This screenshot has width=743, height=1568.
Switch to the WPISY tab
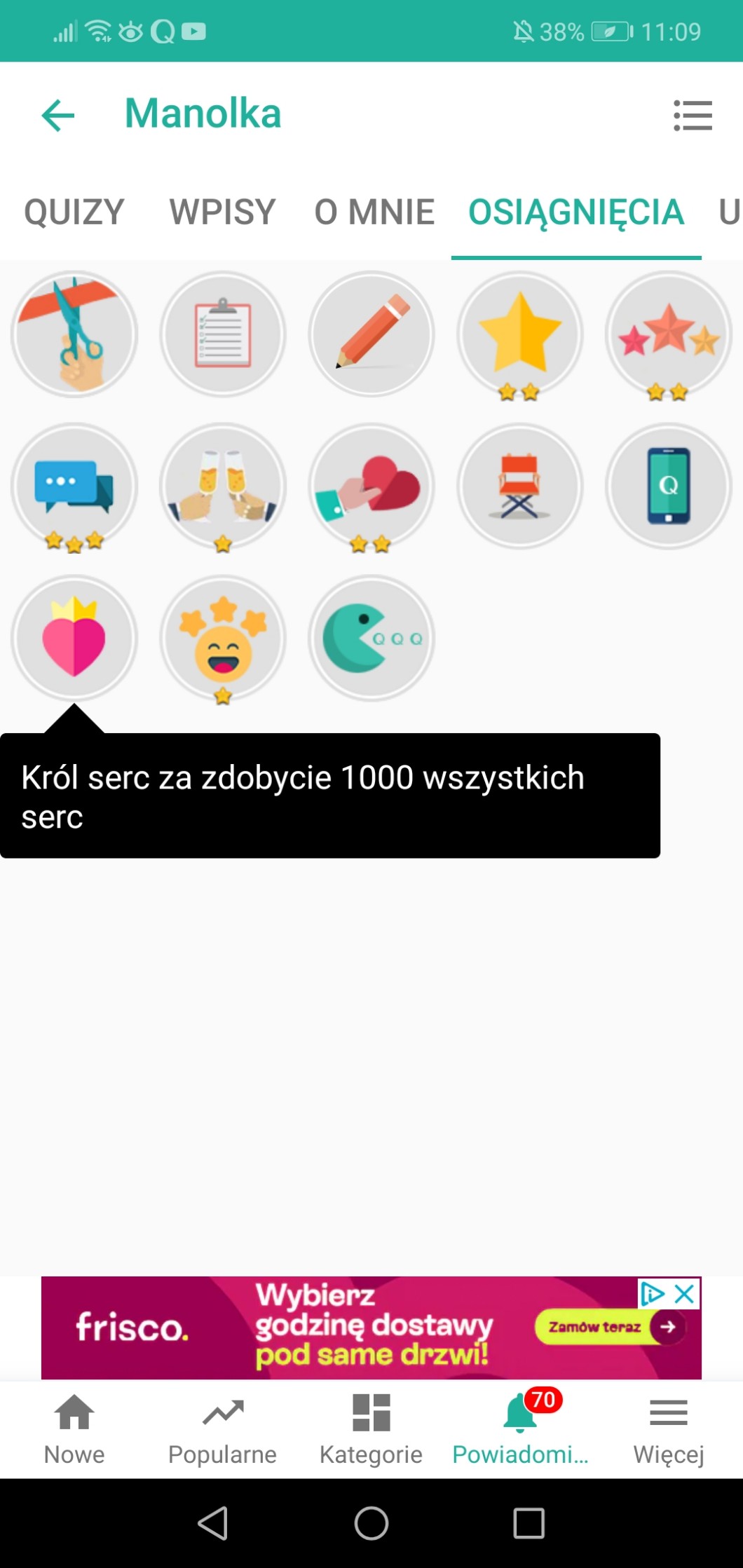(222, 212)
